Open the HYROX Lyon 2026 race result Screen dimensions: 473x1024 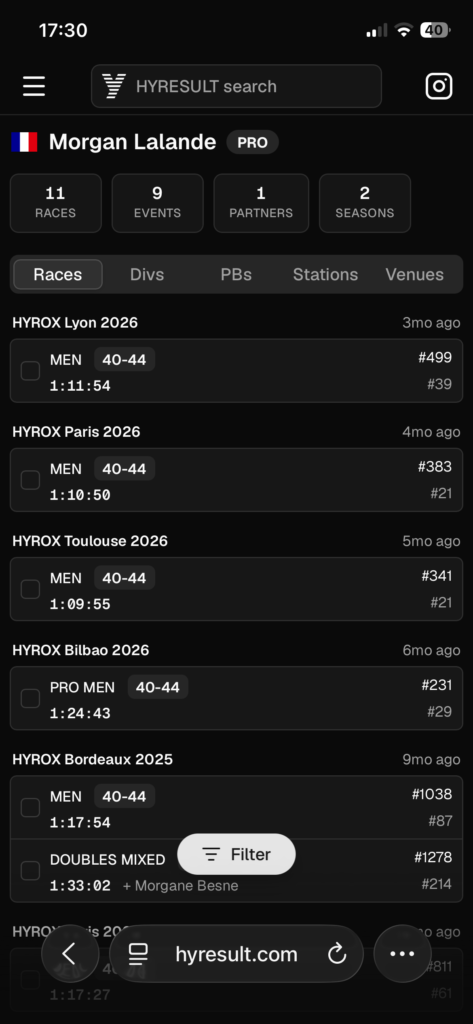236,370
